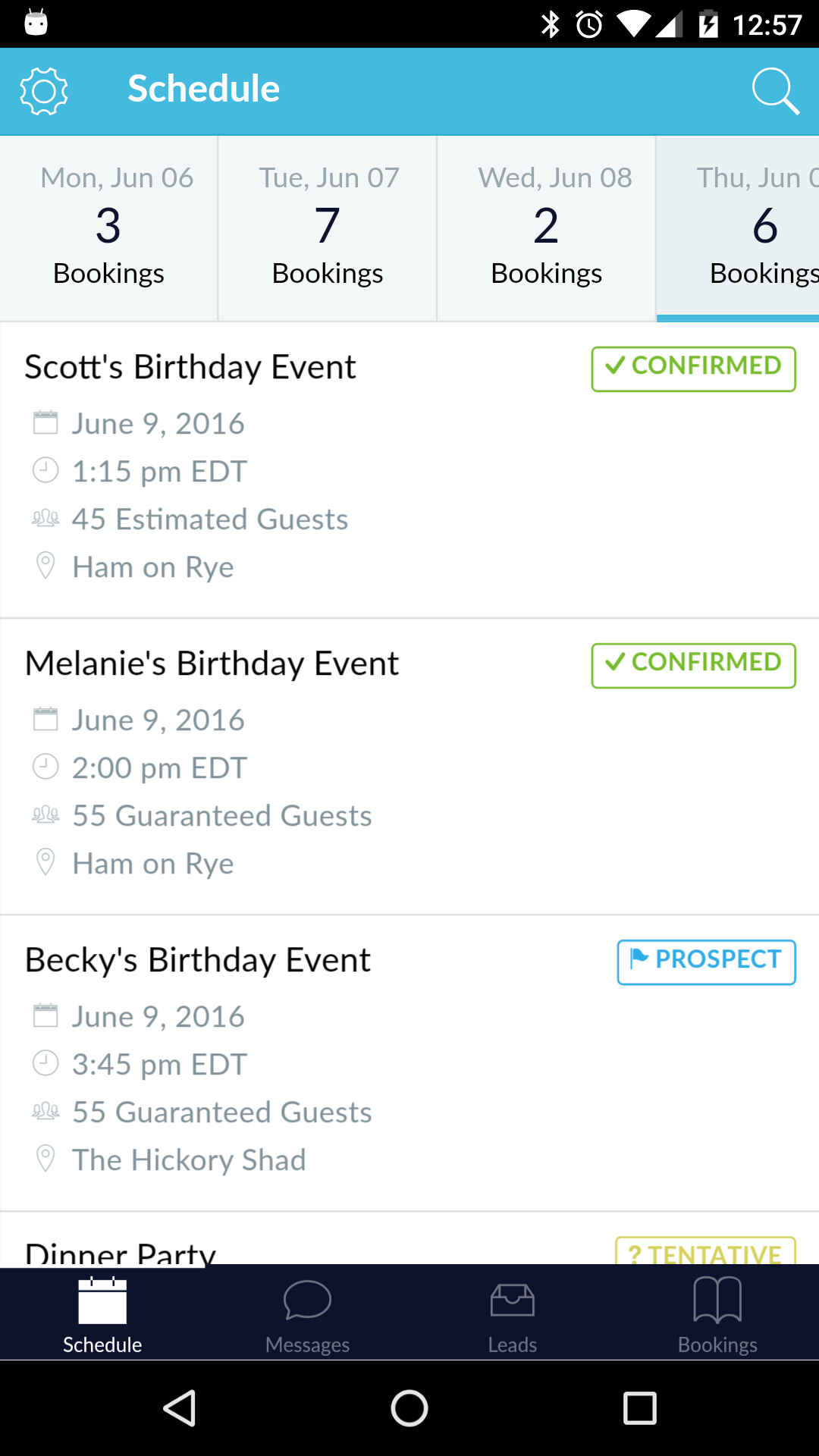This screenshot has width=819, height=1456.
Task: Toggle the CONFIRMED status on Scott's Birthday Event
Action: pyautogui.click(x=692, y=369)
